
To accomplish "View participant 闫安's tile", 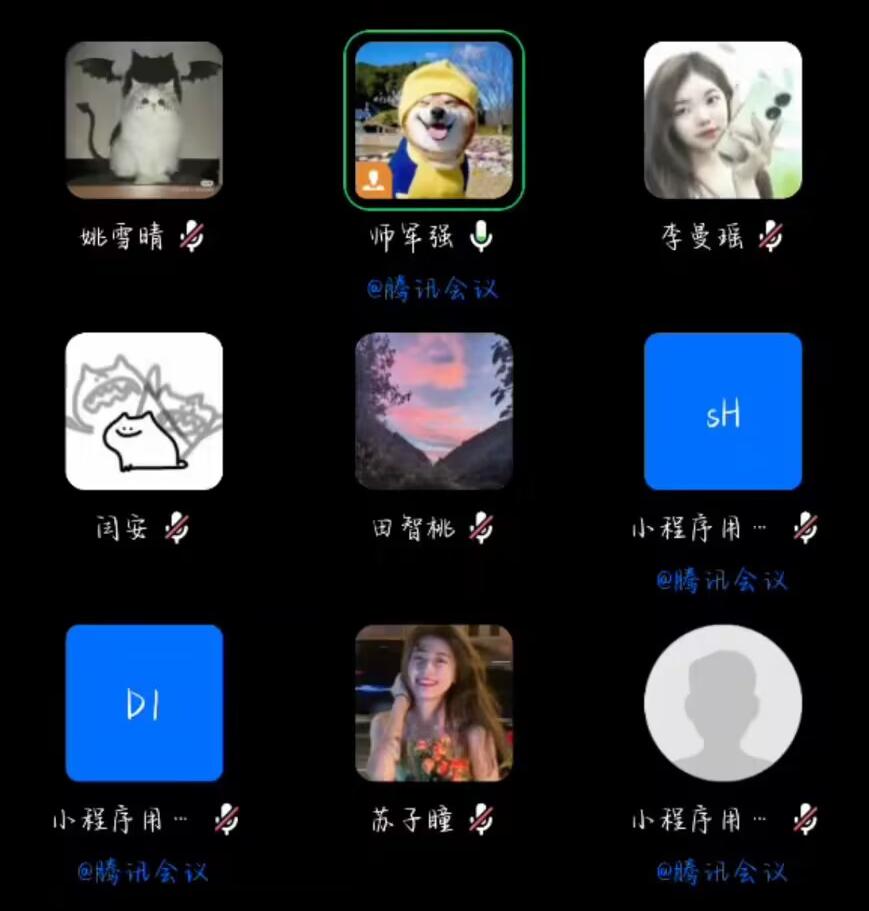I will (144, 411).
